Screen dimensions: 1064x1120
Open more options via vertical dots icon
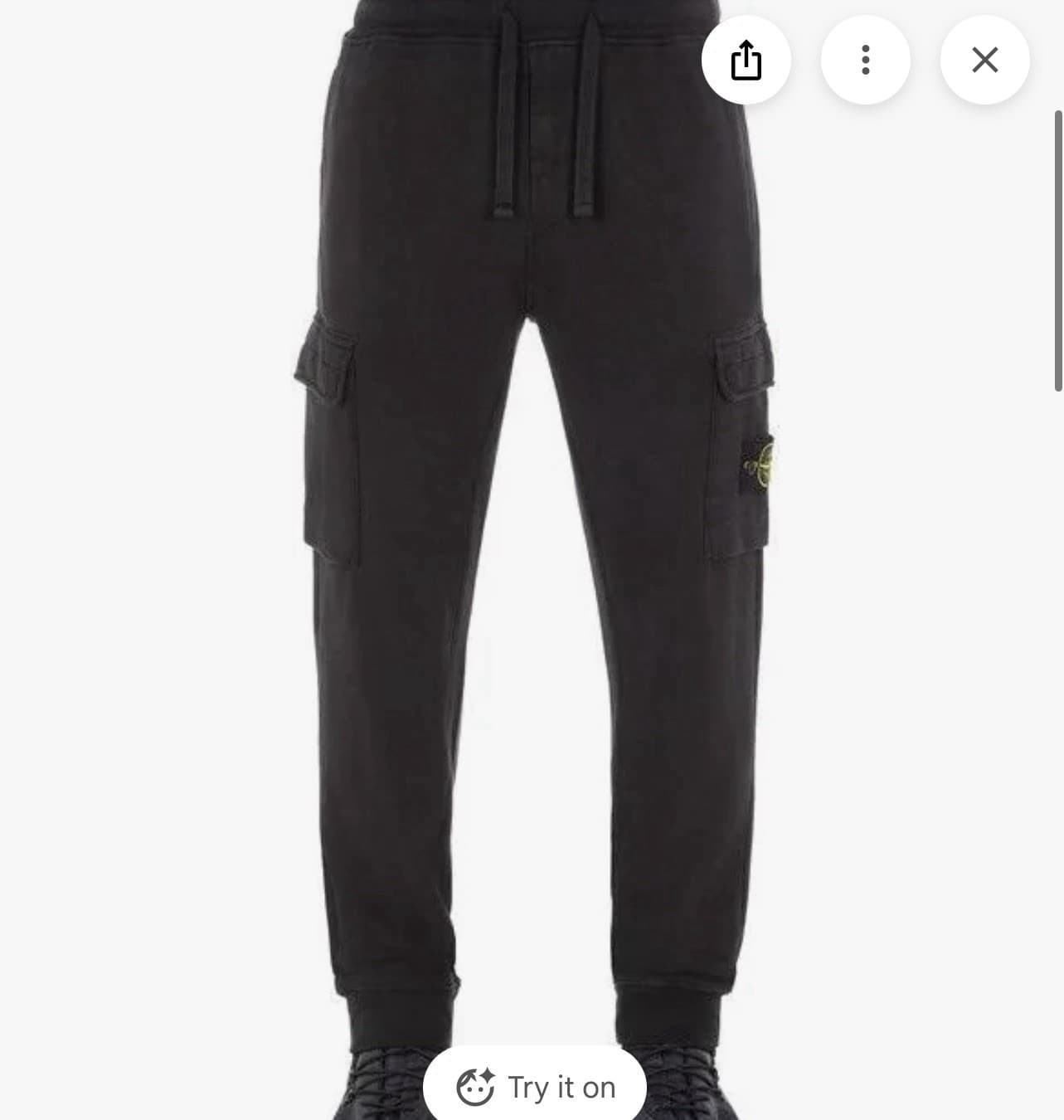(865, 59)
